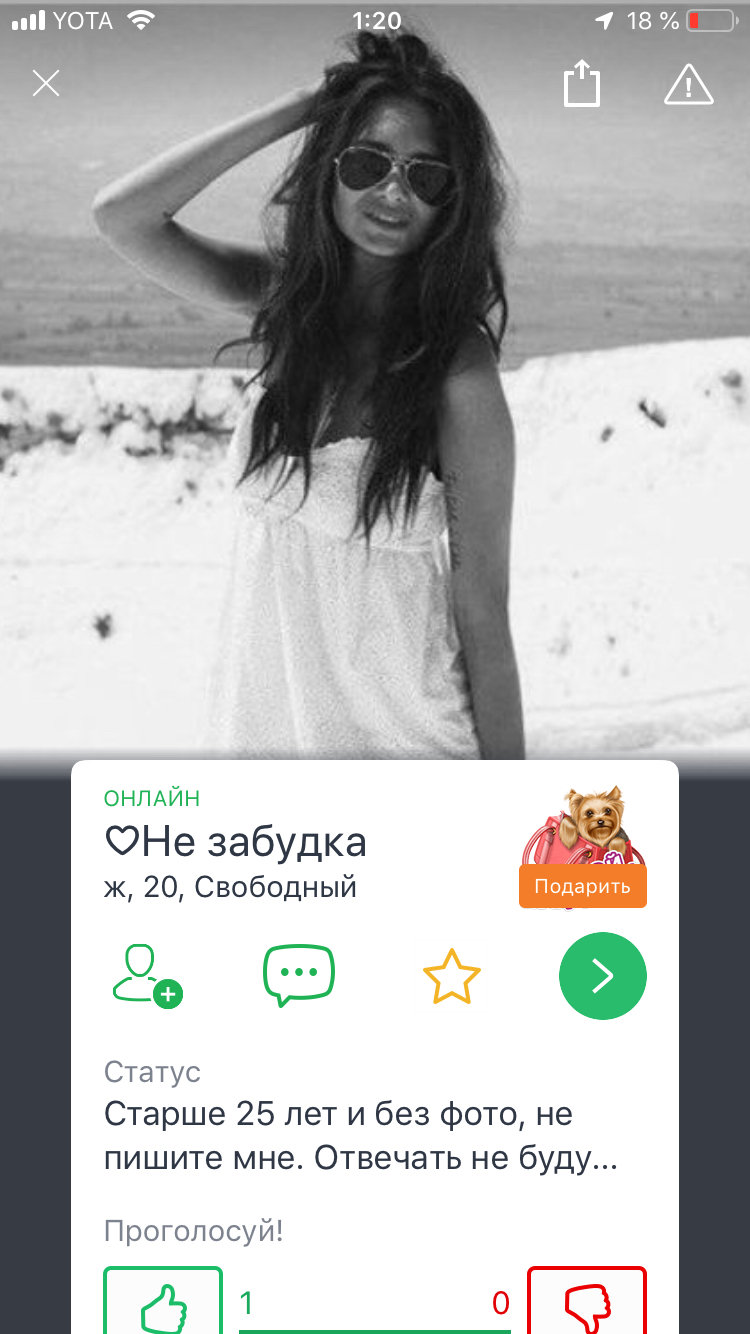
Task: Tap the Подарить gift button
Action: click(x=583, y=887)
